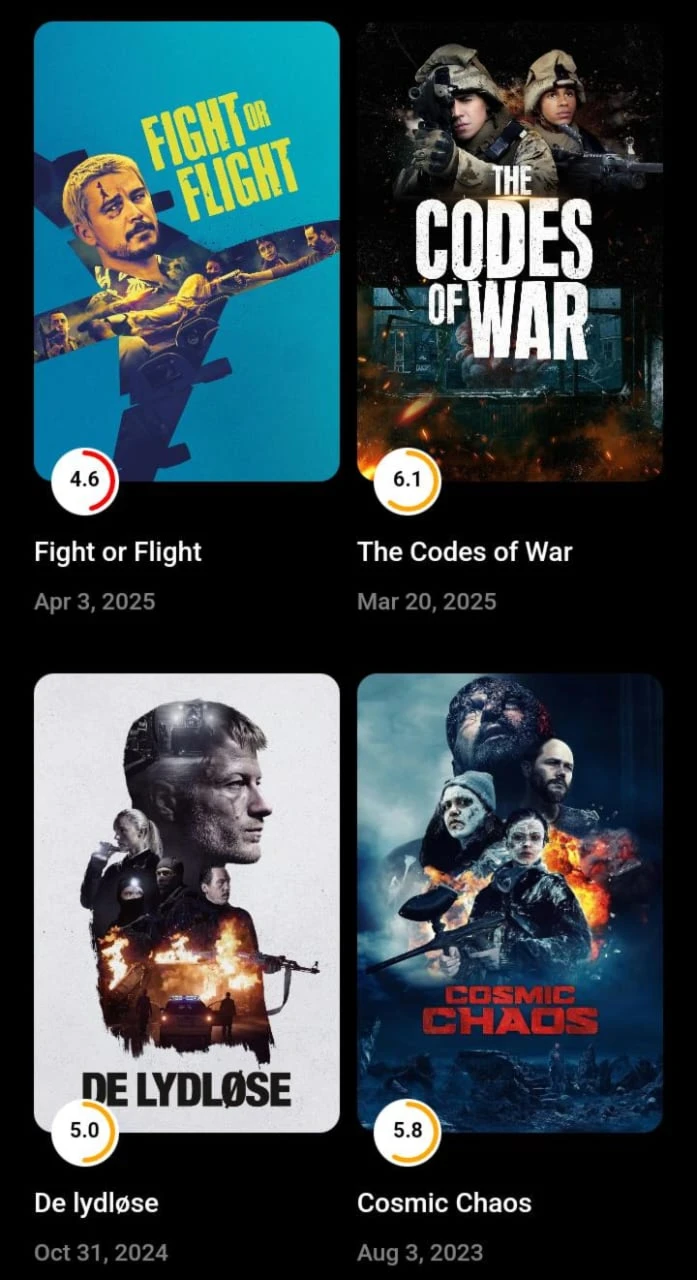Open the Fight or Flight movie poster
Image resolution: width=697 pixels, height=1280 pixels.
tap(187, 250)
